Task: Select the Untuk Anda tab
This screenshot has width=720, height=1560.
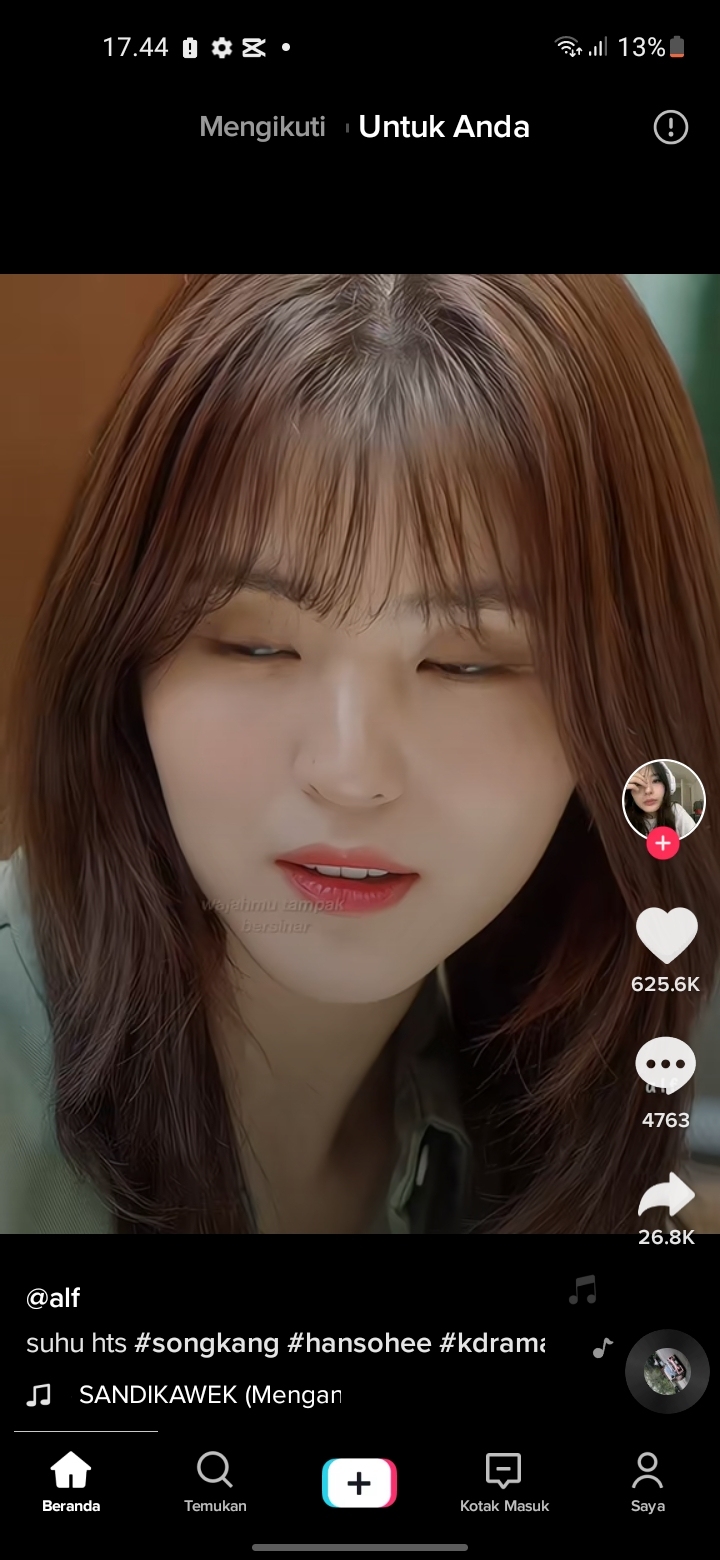Action: point(444,127)
